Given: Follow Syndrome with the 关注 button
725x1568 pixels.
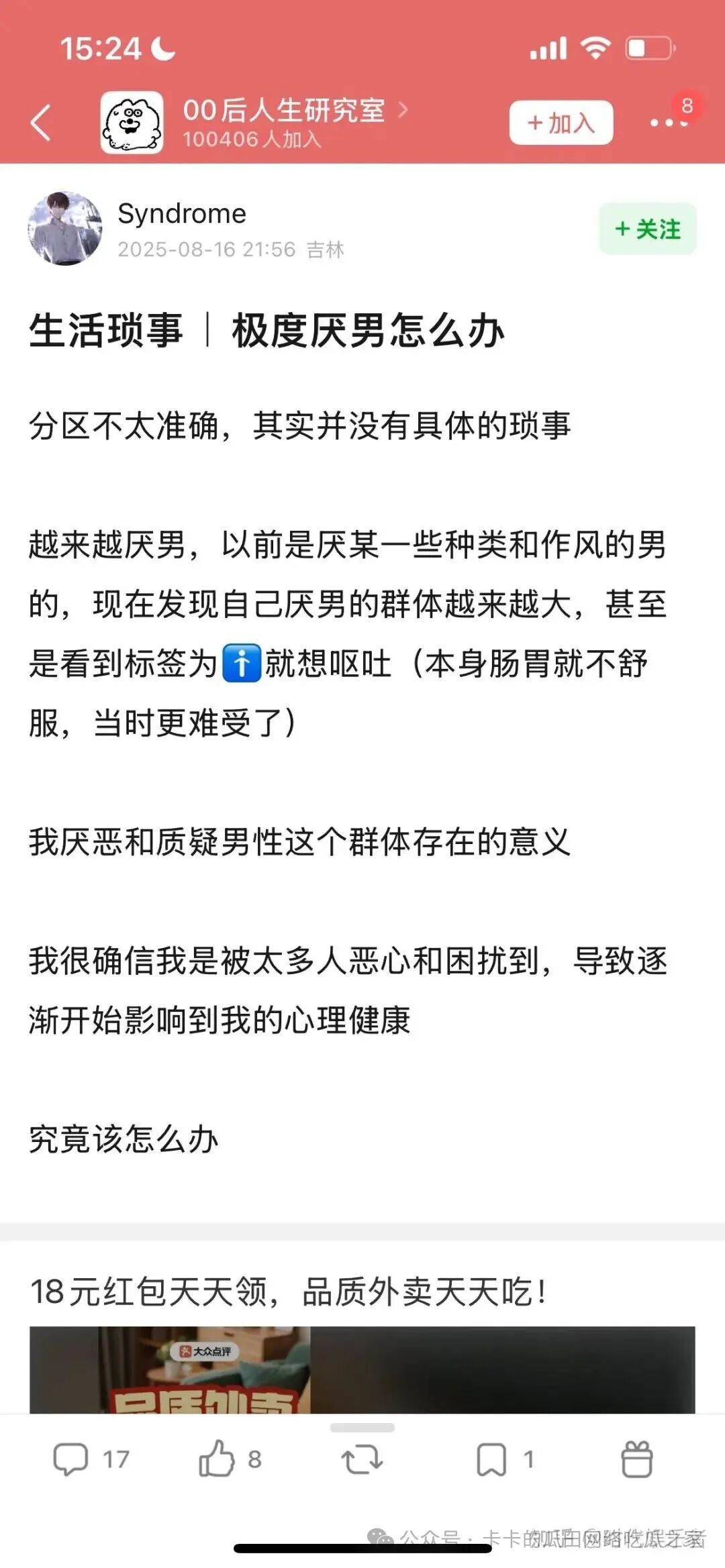Looking at the screenshot, I should (647, 229).
